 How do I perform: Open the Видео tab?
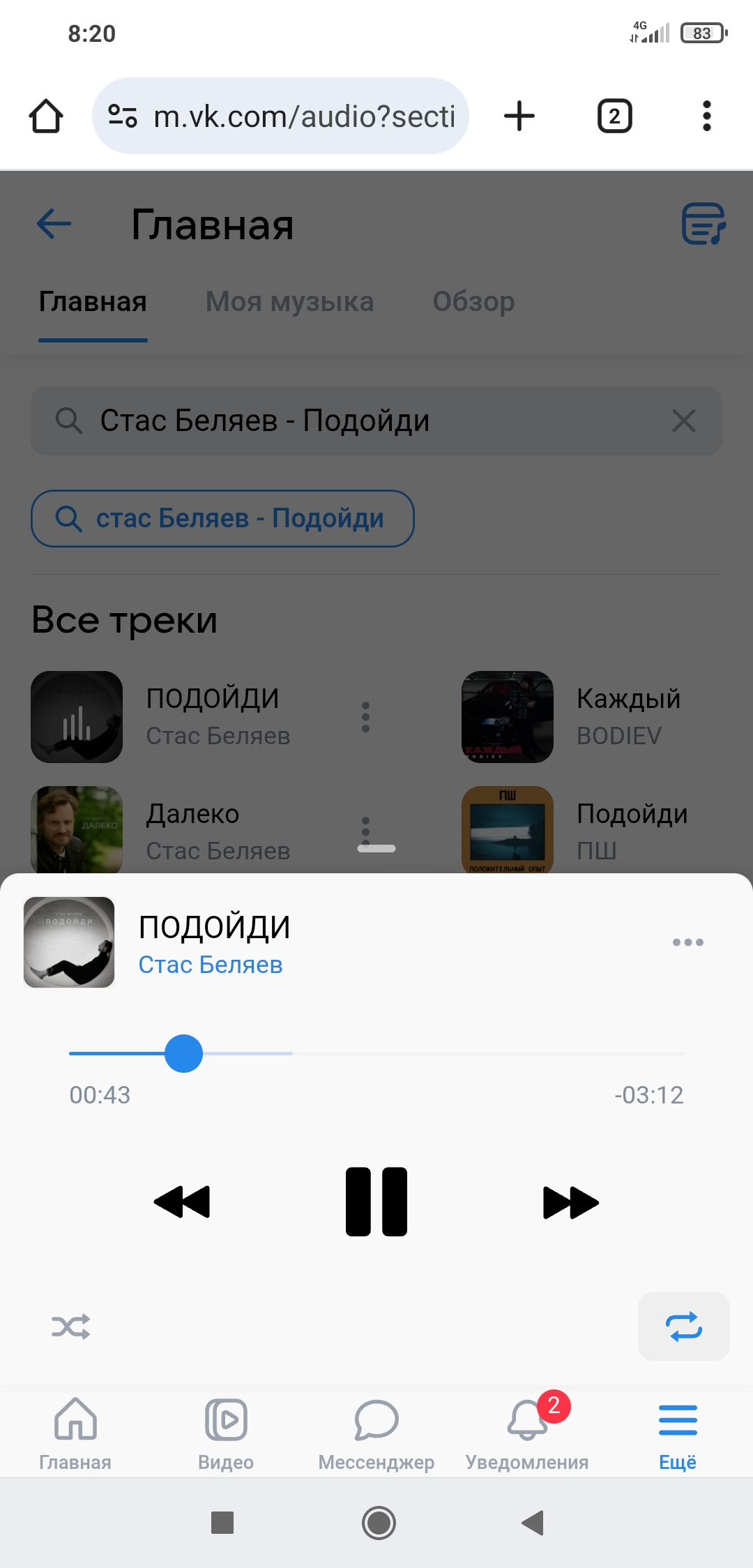pos(226,1433)
